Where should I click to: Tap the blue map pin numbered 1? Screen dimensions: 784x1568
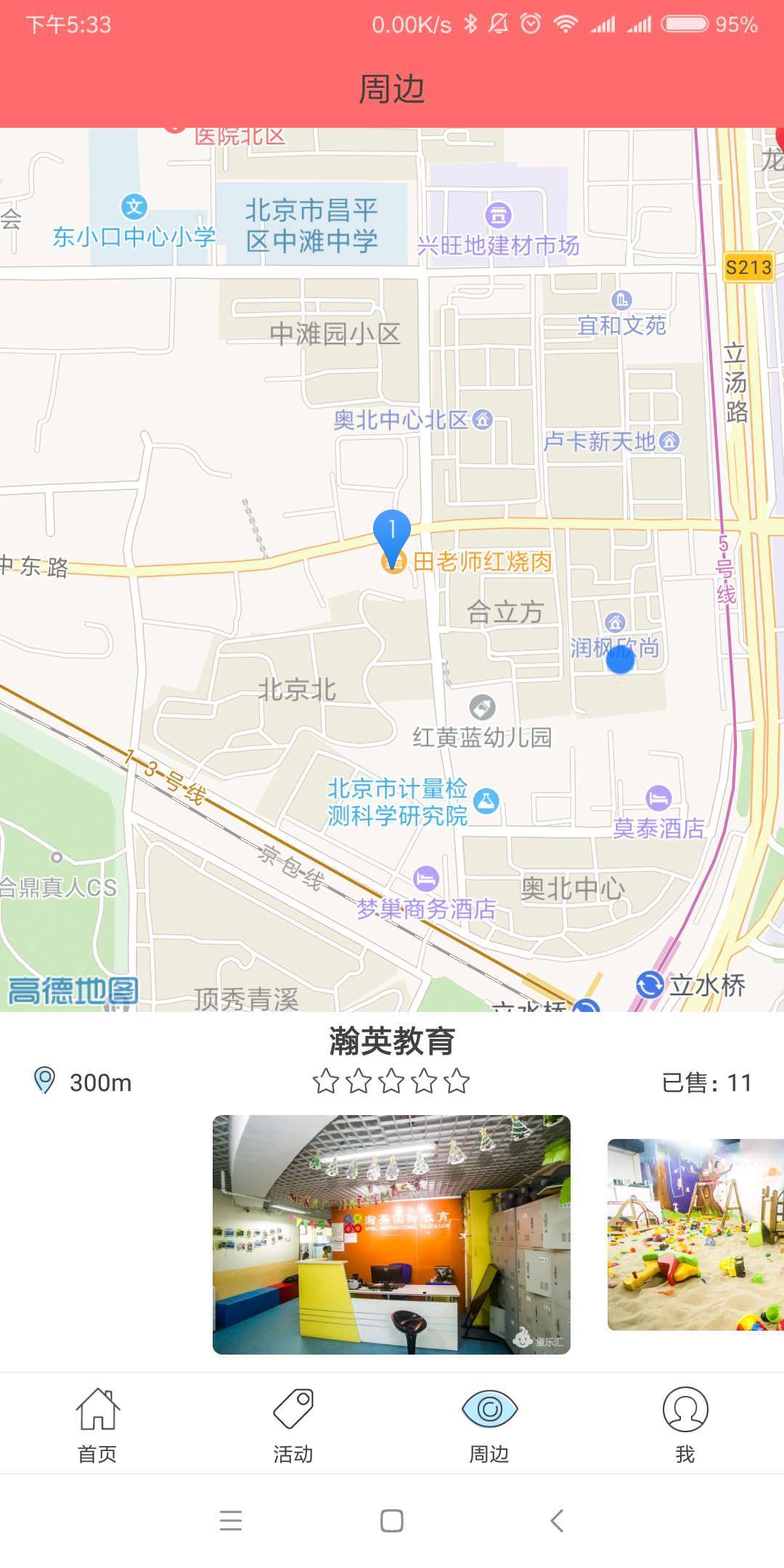tap(392, 538)
